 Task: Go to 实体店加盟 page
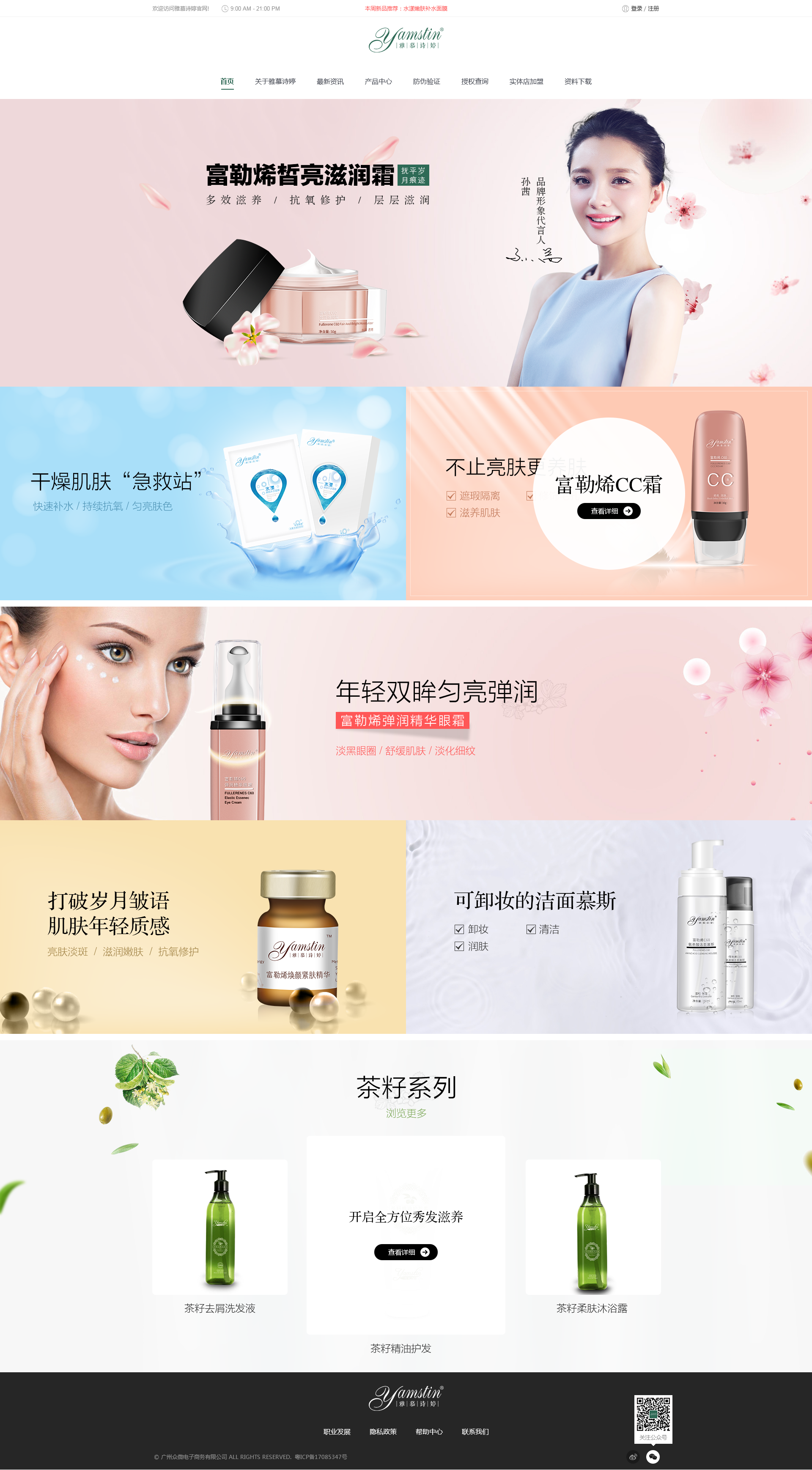526,82
